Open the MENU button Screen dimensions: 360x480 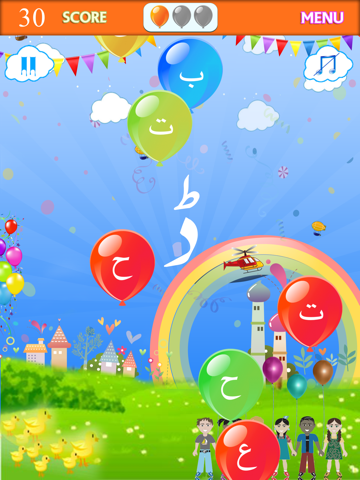tap(322, 18)
